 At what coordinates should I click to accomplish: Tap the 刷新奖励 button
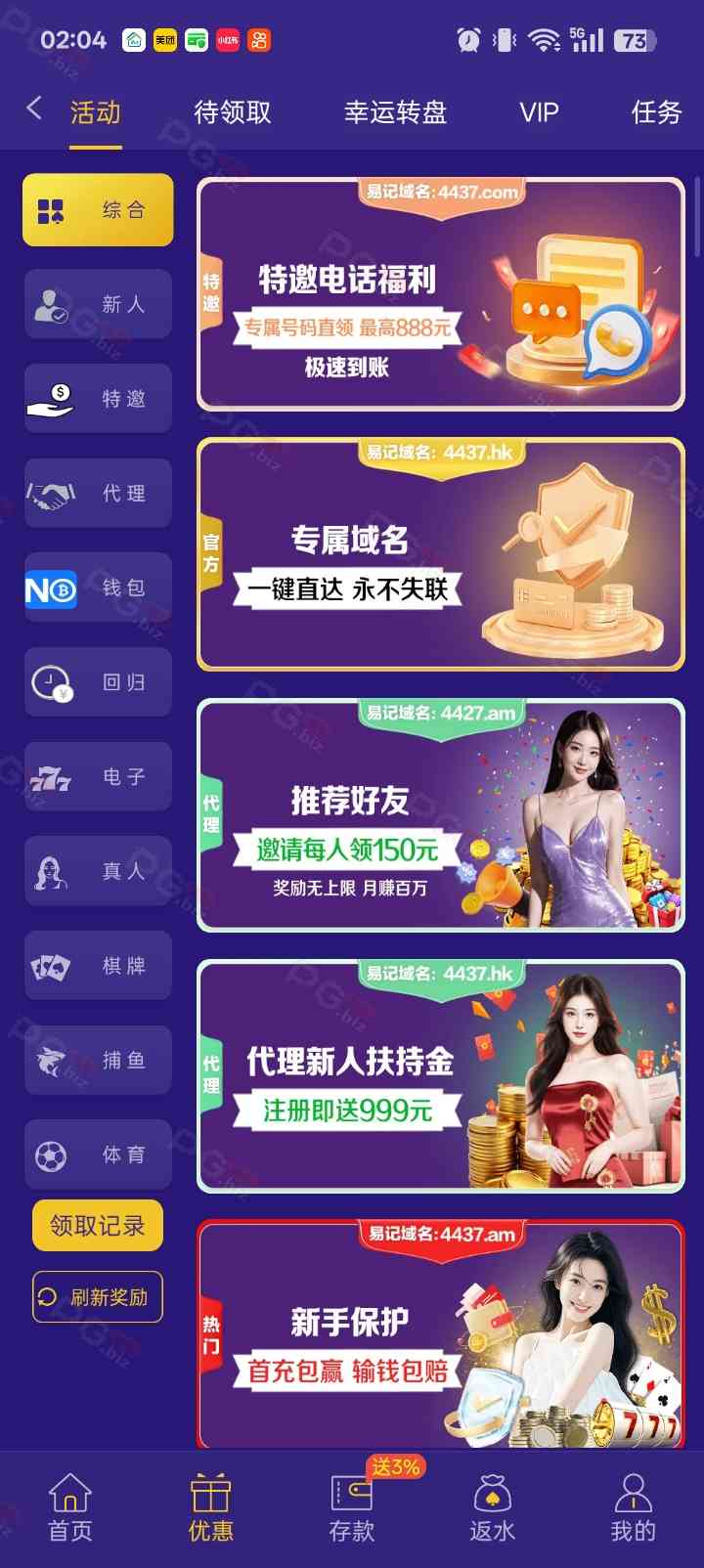(98, 1297)
